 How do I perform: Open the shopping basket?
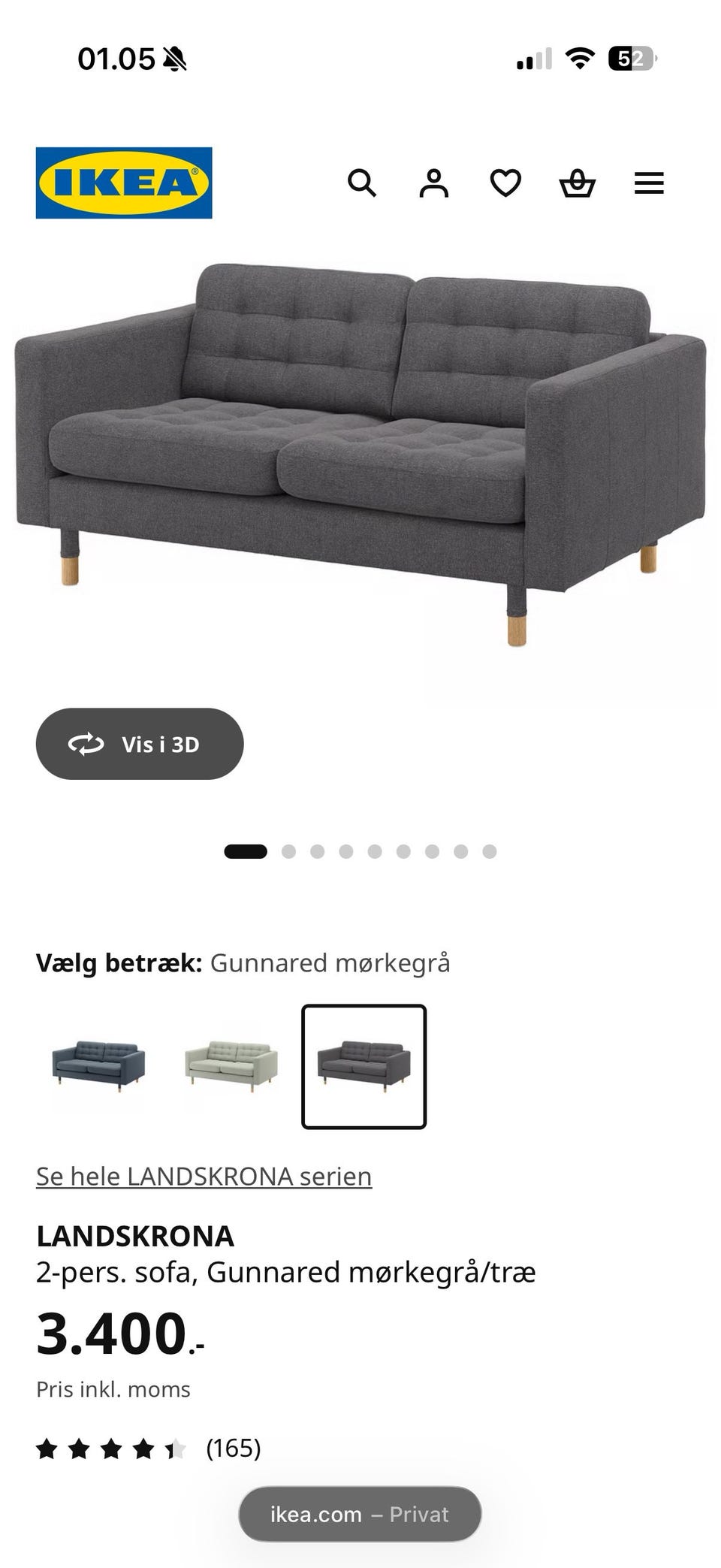(577, 183)
